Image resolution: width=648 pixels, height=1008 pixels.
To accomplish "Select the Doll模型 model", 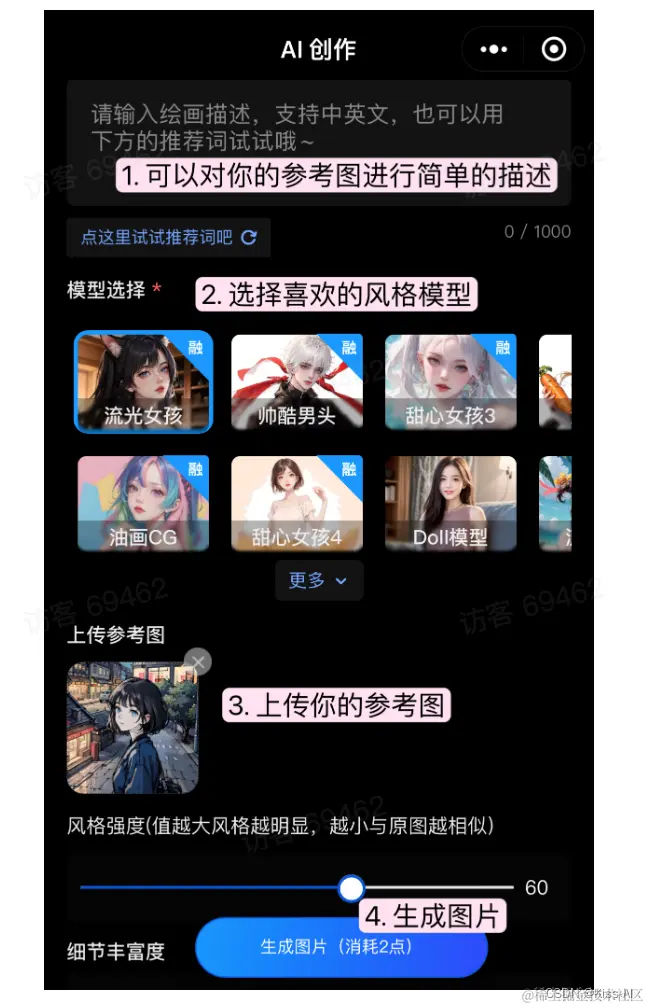I will pos(450,503).
